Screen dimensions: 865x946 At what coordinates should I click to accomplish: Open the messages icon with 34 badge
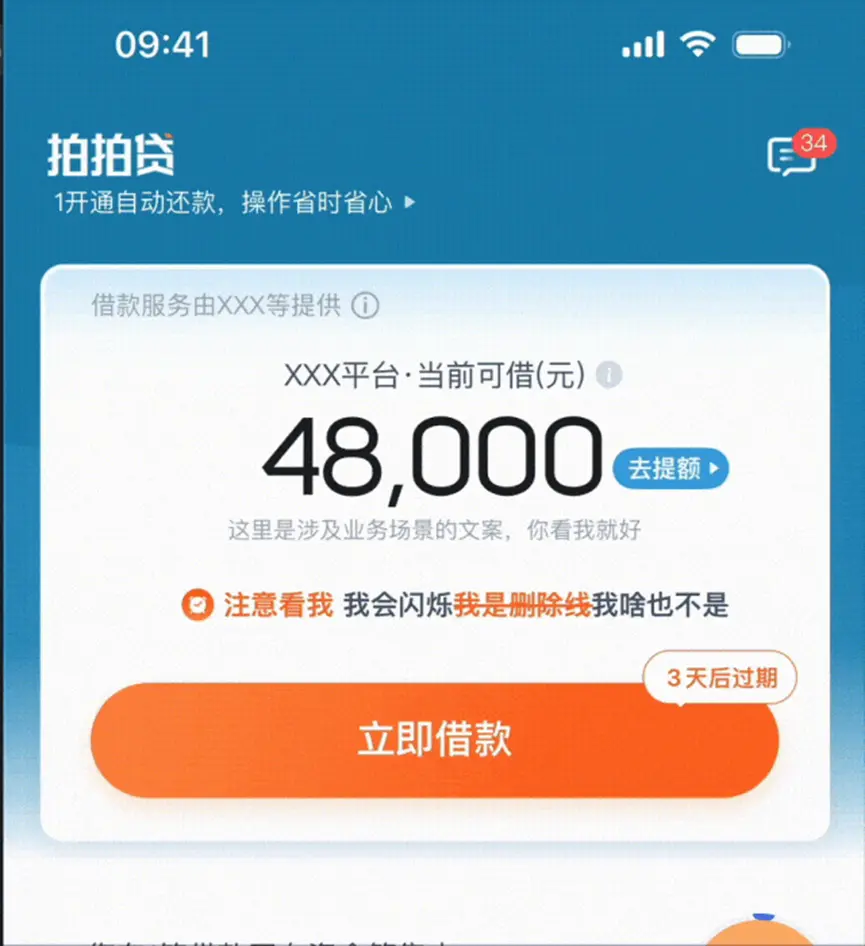(792, 157)
